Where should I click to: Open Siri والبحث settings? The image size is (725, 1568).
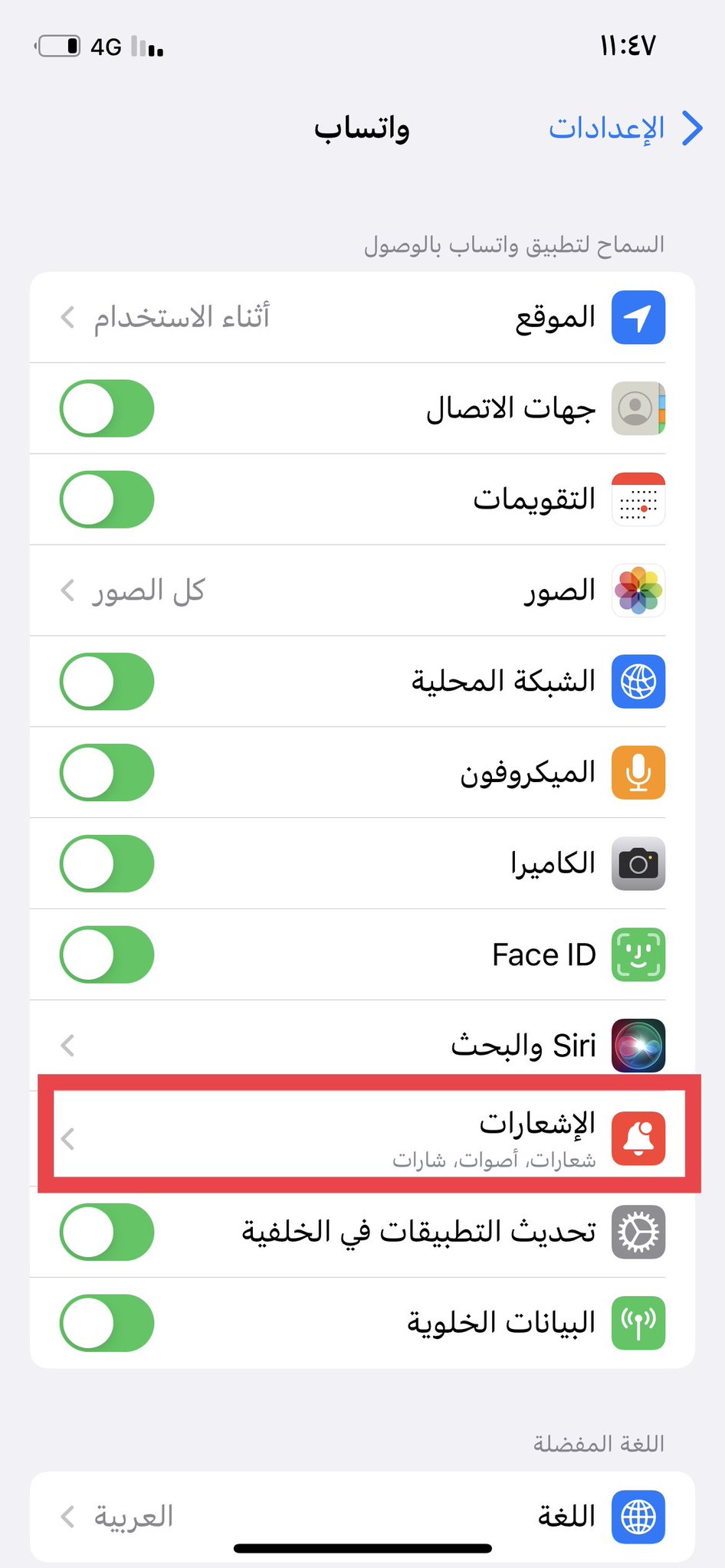[362, 1046]
